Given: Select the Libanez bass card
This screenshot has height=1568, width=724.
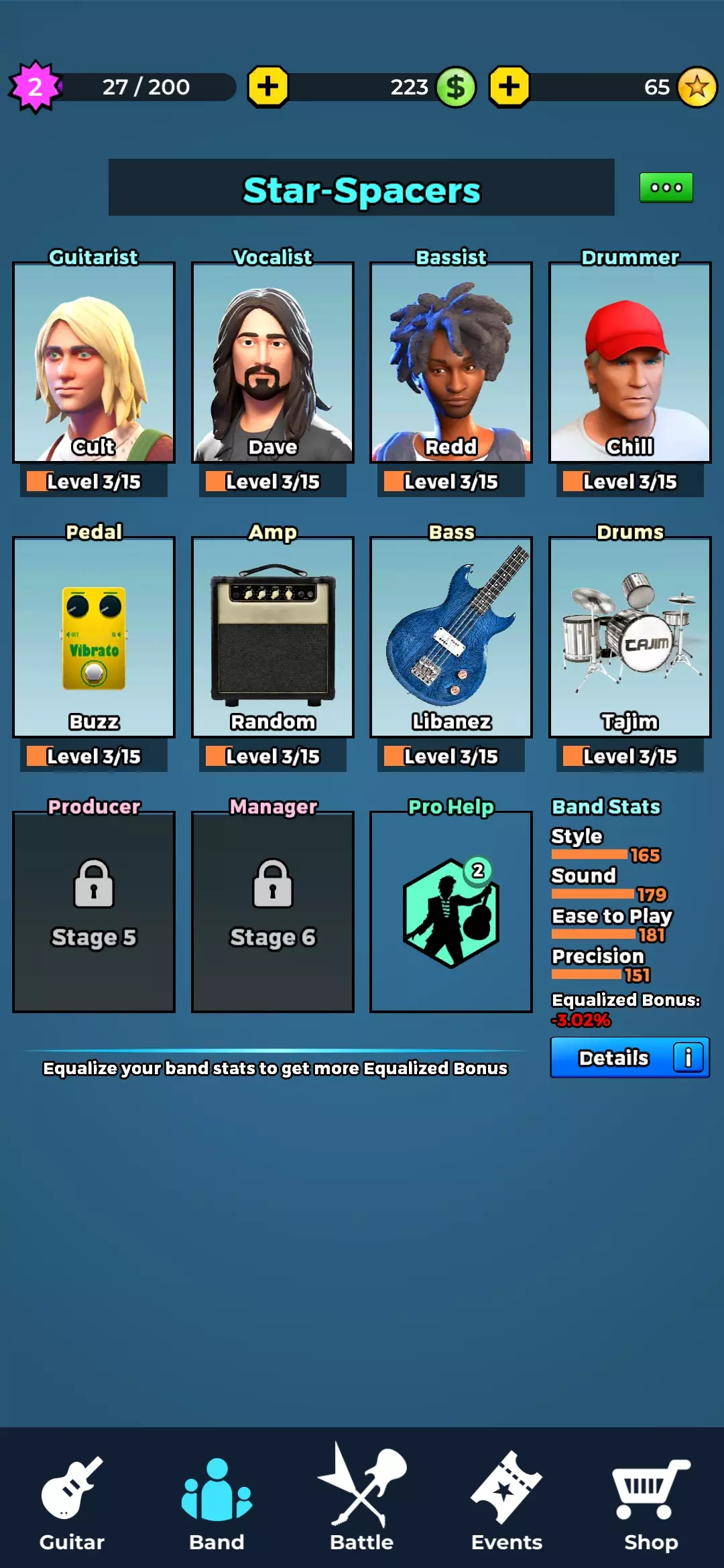Looking at the screenshot, I should point(451,637).
